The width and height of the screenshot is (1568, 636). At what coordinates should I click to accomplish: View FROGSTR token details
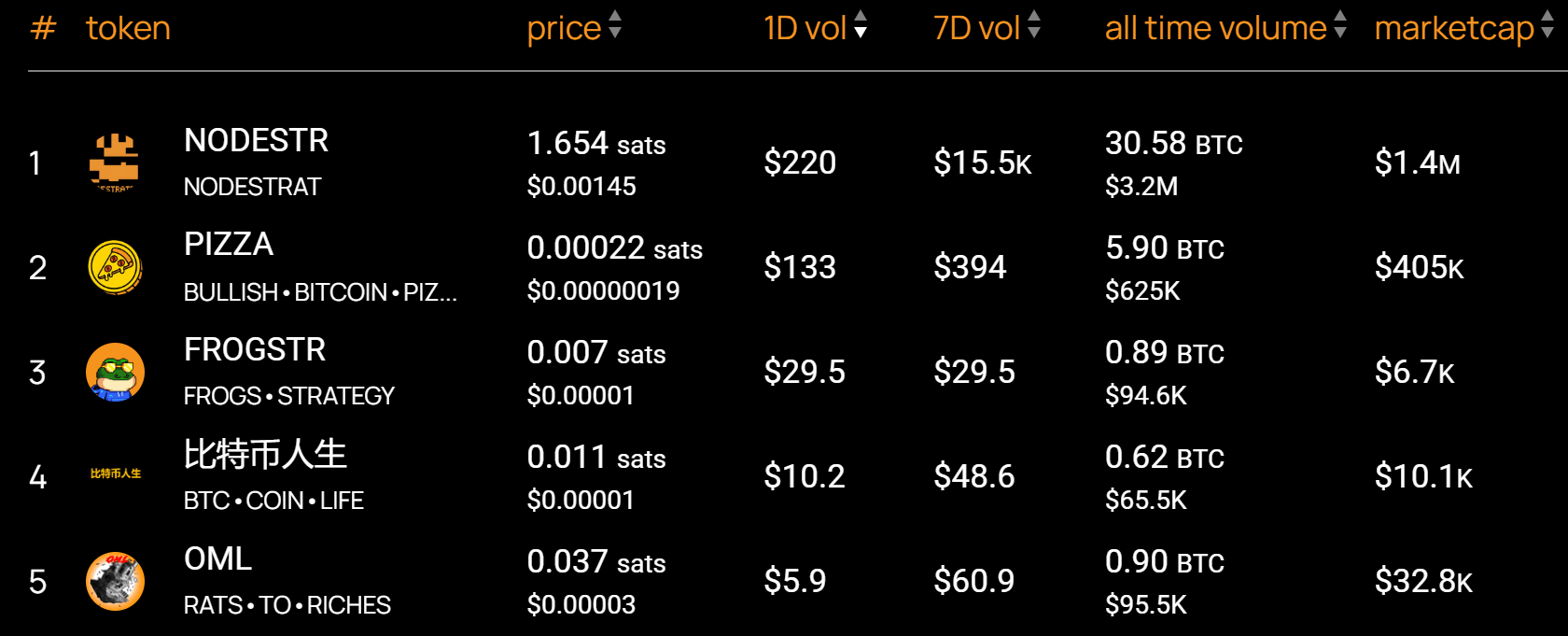[x=255, y=350]
